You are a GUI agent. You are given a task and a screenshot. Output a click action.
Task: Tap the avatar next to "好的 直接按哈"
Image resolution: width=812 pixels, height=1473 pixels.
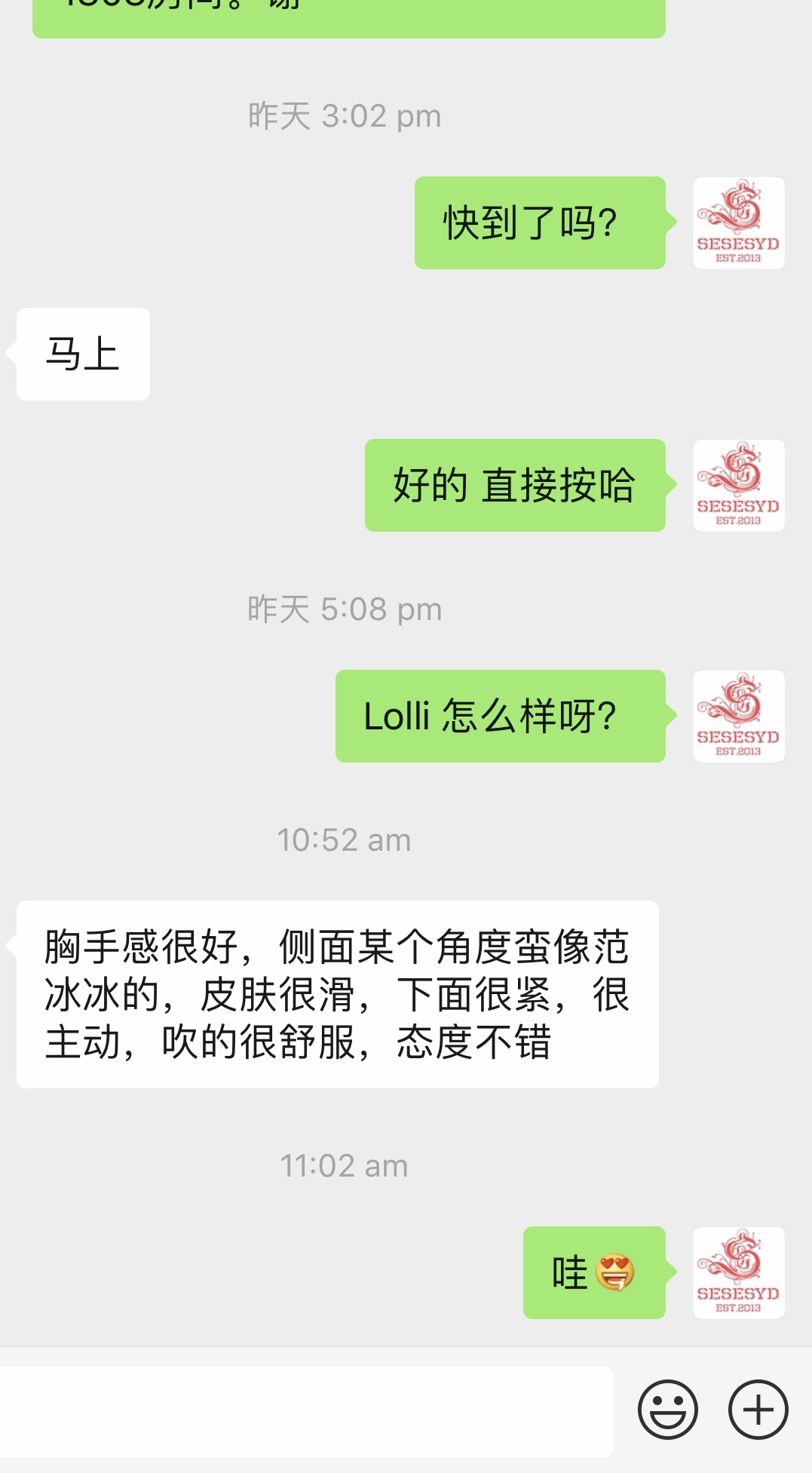click(738, 486)
